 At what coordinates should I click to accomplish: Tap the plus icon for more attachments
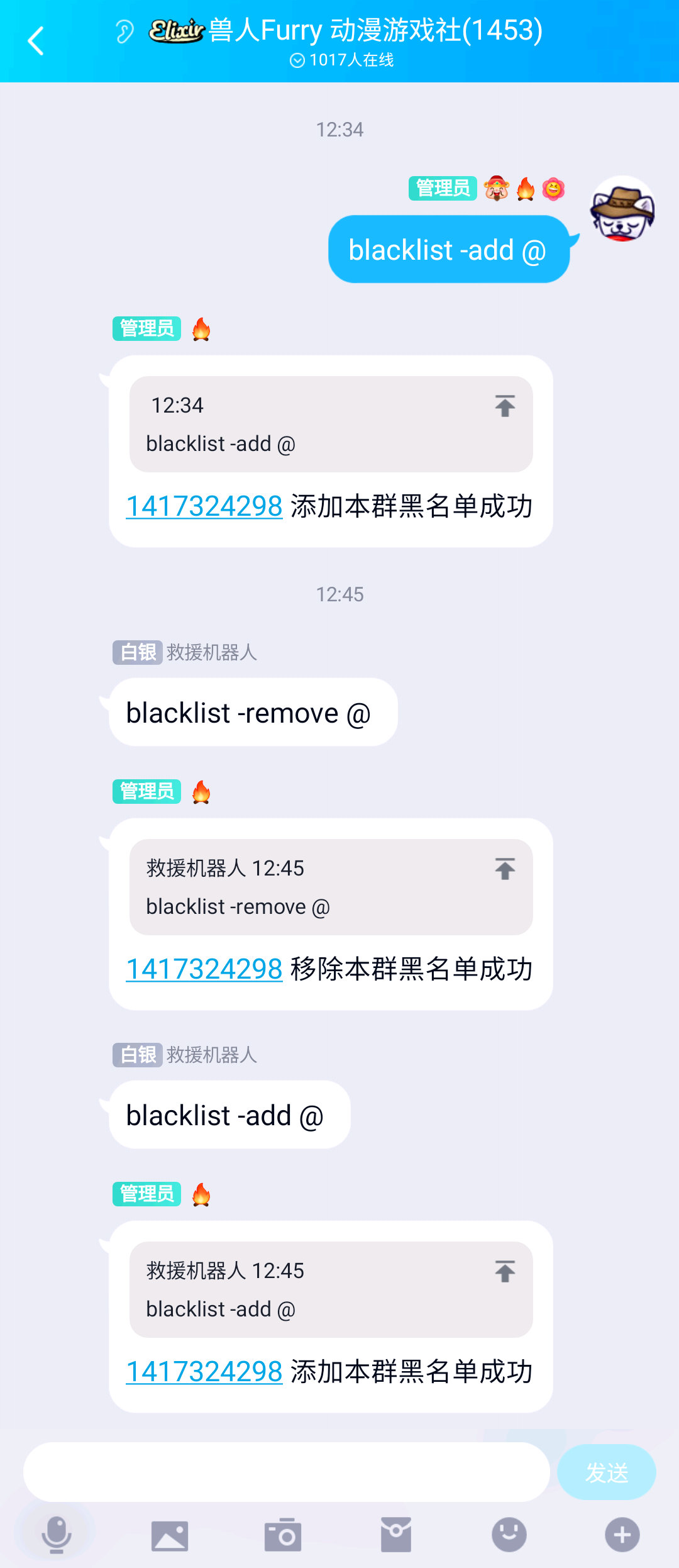(x=621, y=1535)
